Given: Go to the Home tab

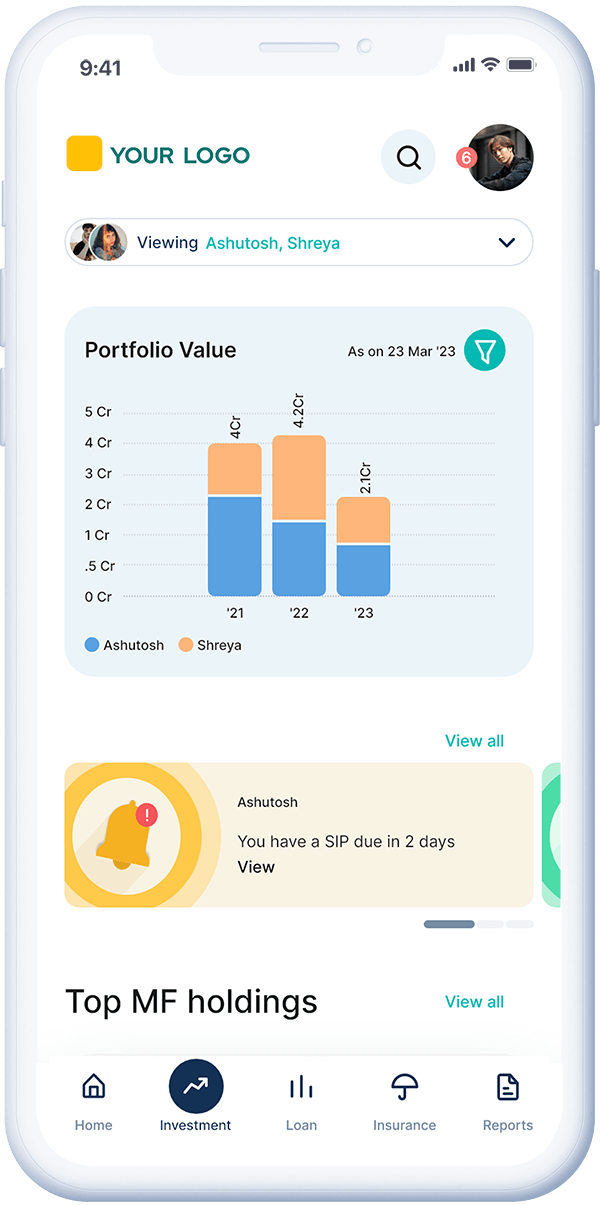Looking at the screenshot, I should pyautogui.click(x=93, y=1103).
